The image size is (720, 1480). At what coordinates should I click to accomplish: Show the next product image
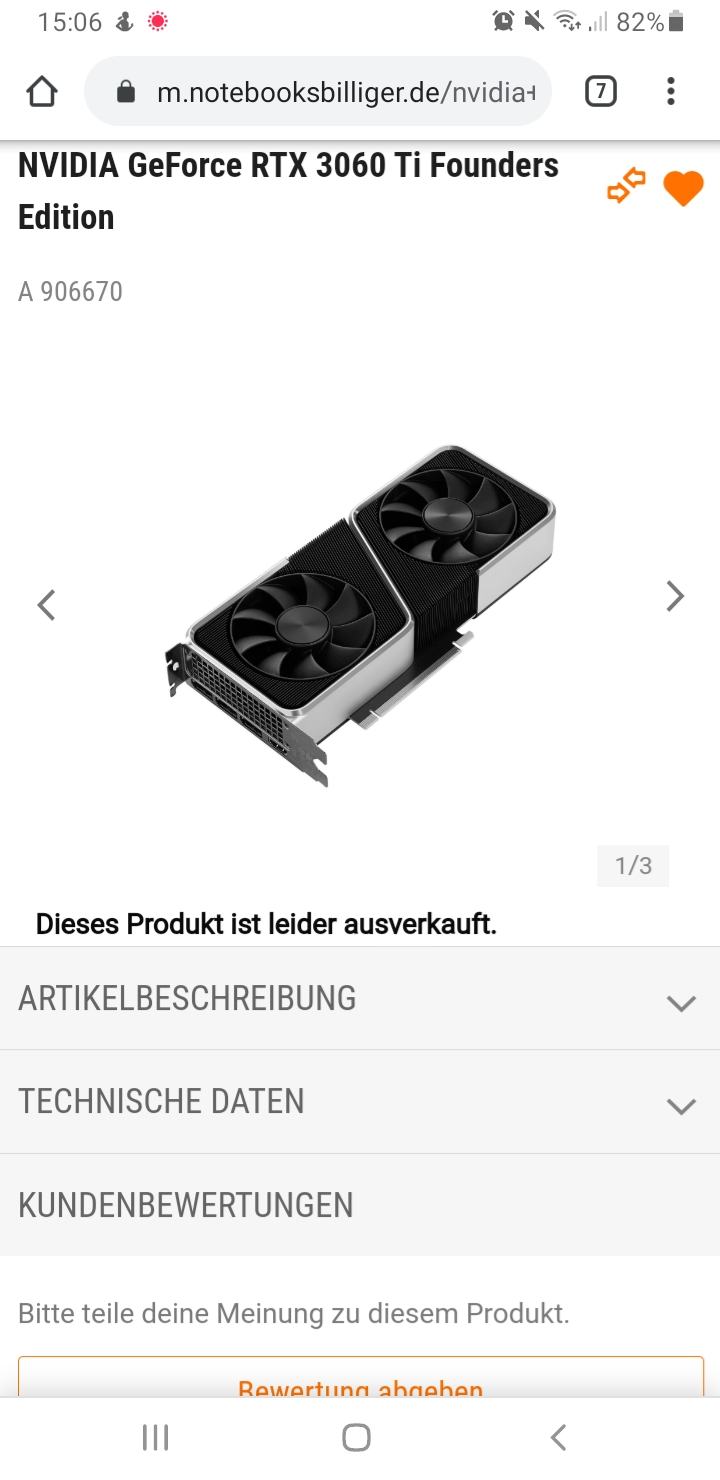(675, 597)
